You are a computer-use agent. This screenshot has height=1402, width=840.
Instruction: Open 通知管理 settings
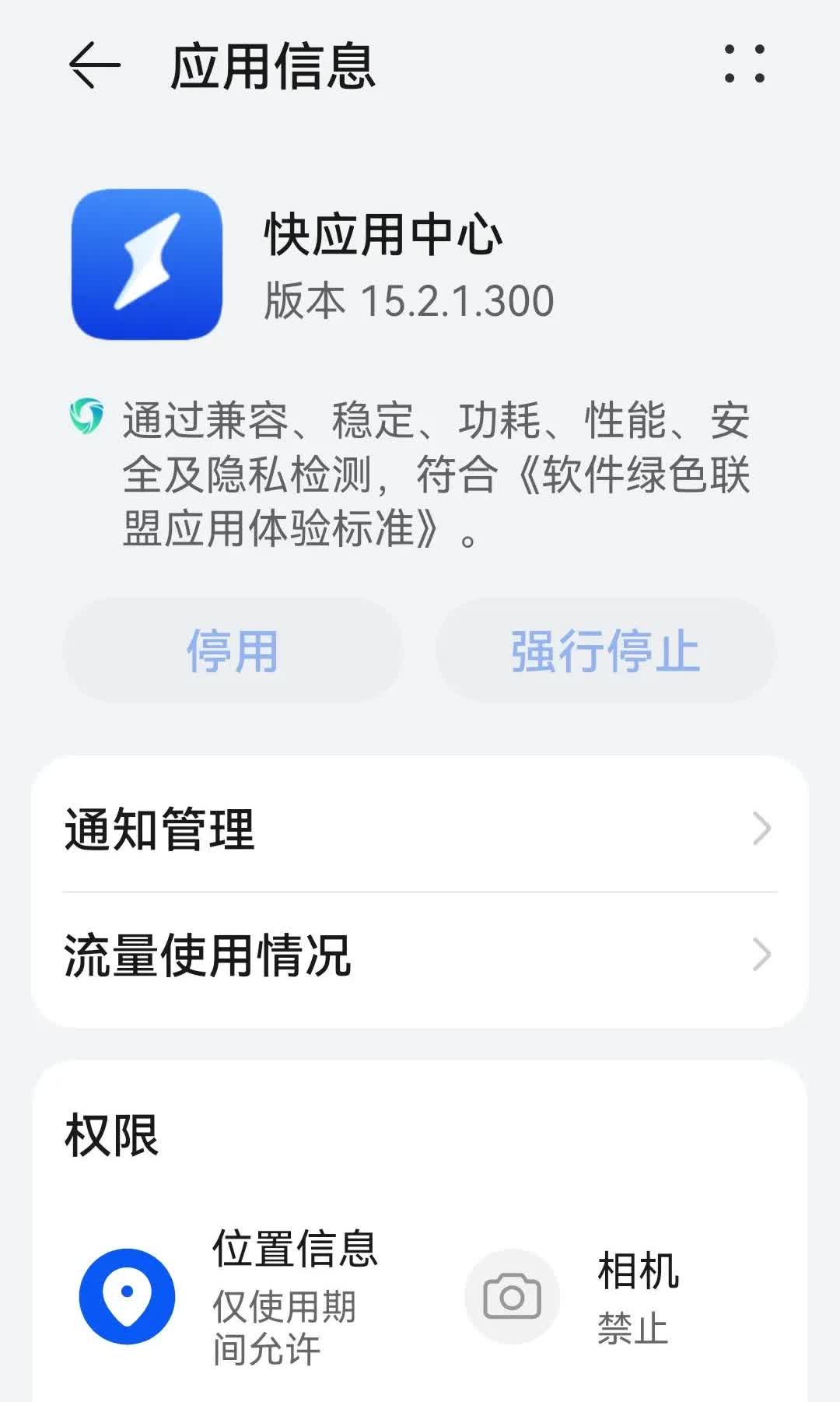pos(420,829)
